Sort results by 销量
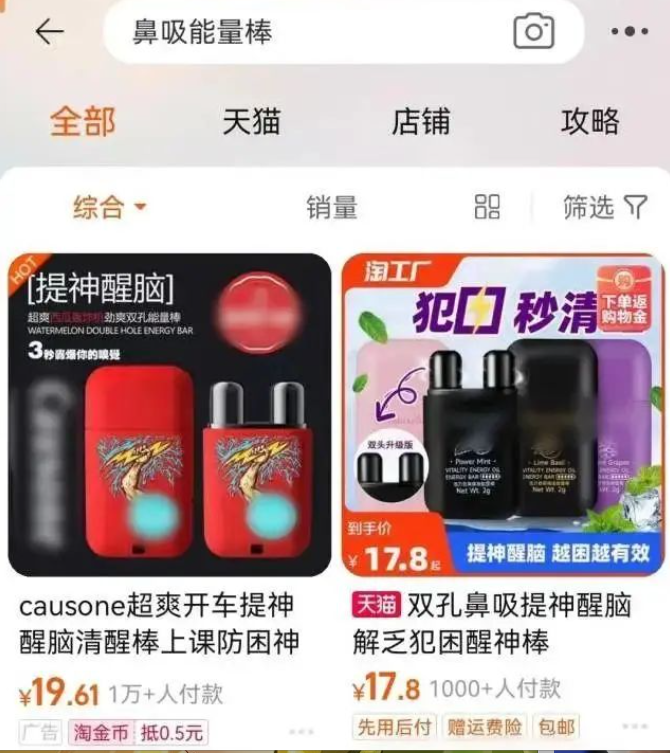Screen dimensions: 670x753 (x=331, y=207)
